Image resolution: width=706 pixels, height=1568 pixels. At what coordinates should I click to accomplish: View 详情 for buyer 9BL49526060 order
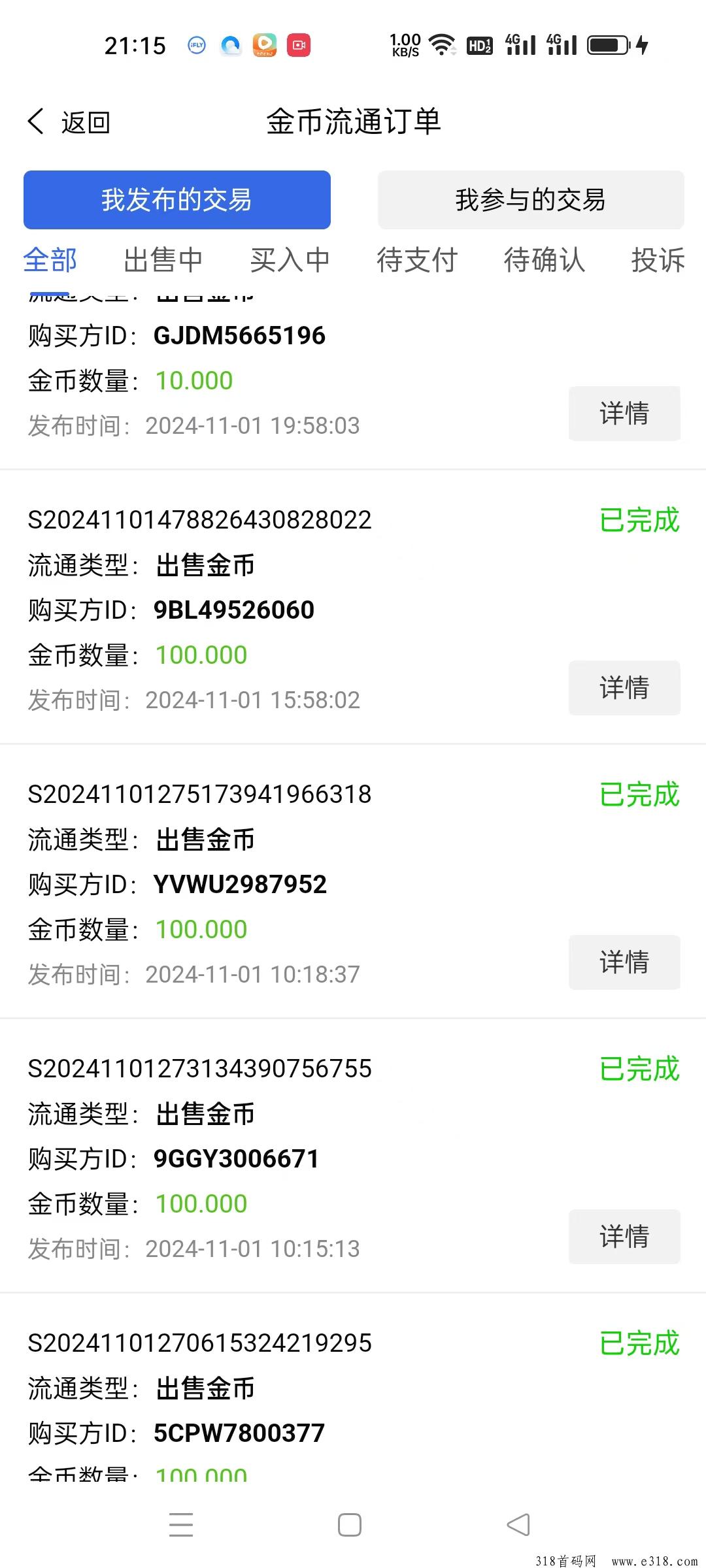pos(624,688)
